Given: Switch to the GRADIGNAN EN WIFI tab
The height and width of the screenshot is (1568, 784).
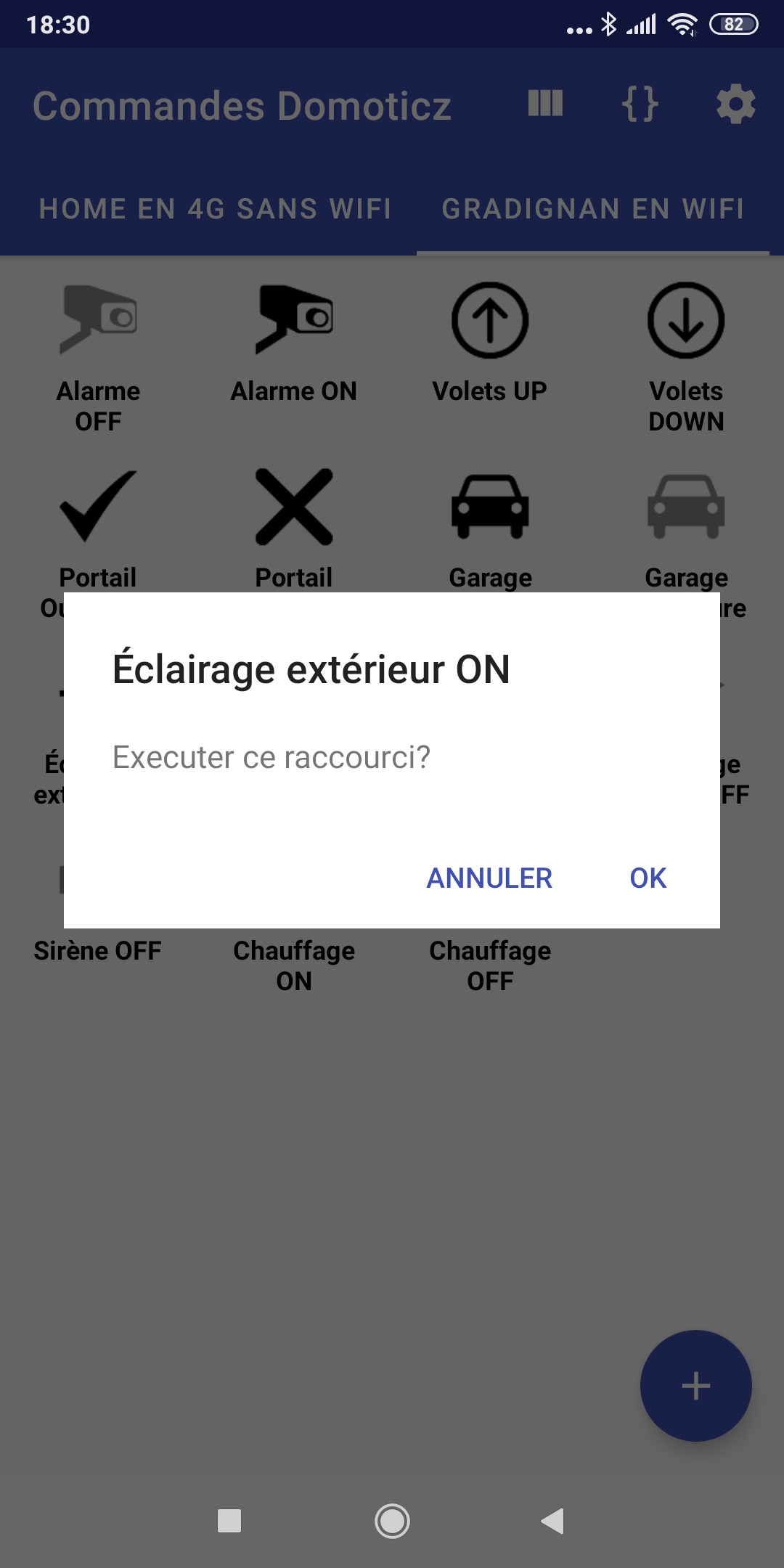Looking at the screenshot, I should click(592, 209).
